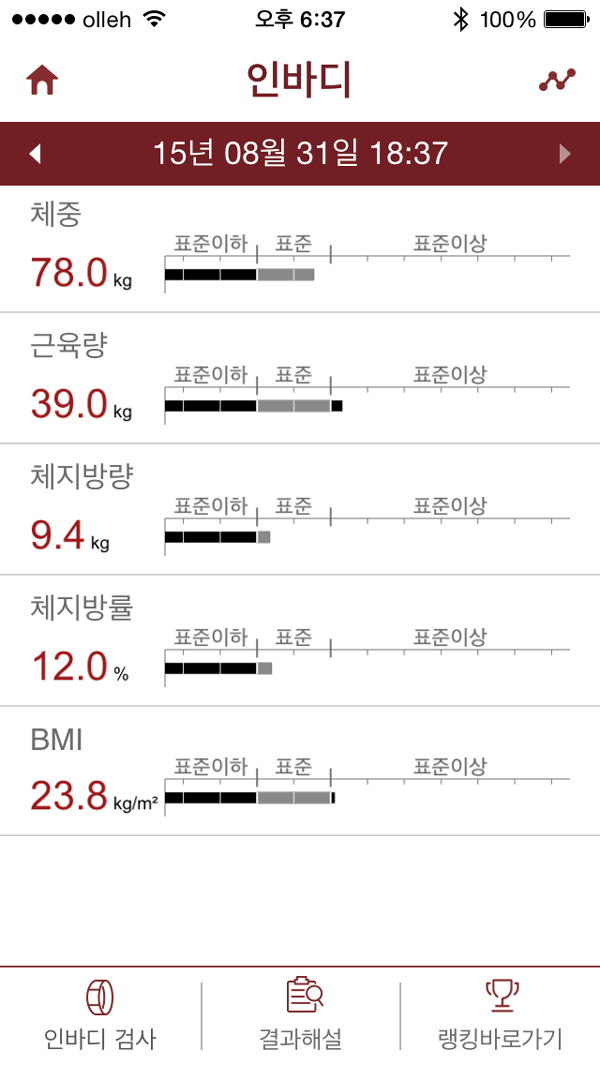Open the trend graph icon
The height and width of the screenshot is (1065, 600).
coord(557,80)
